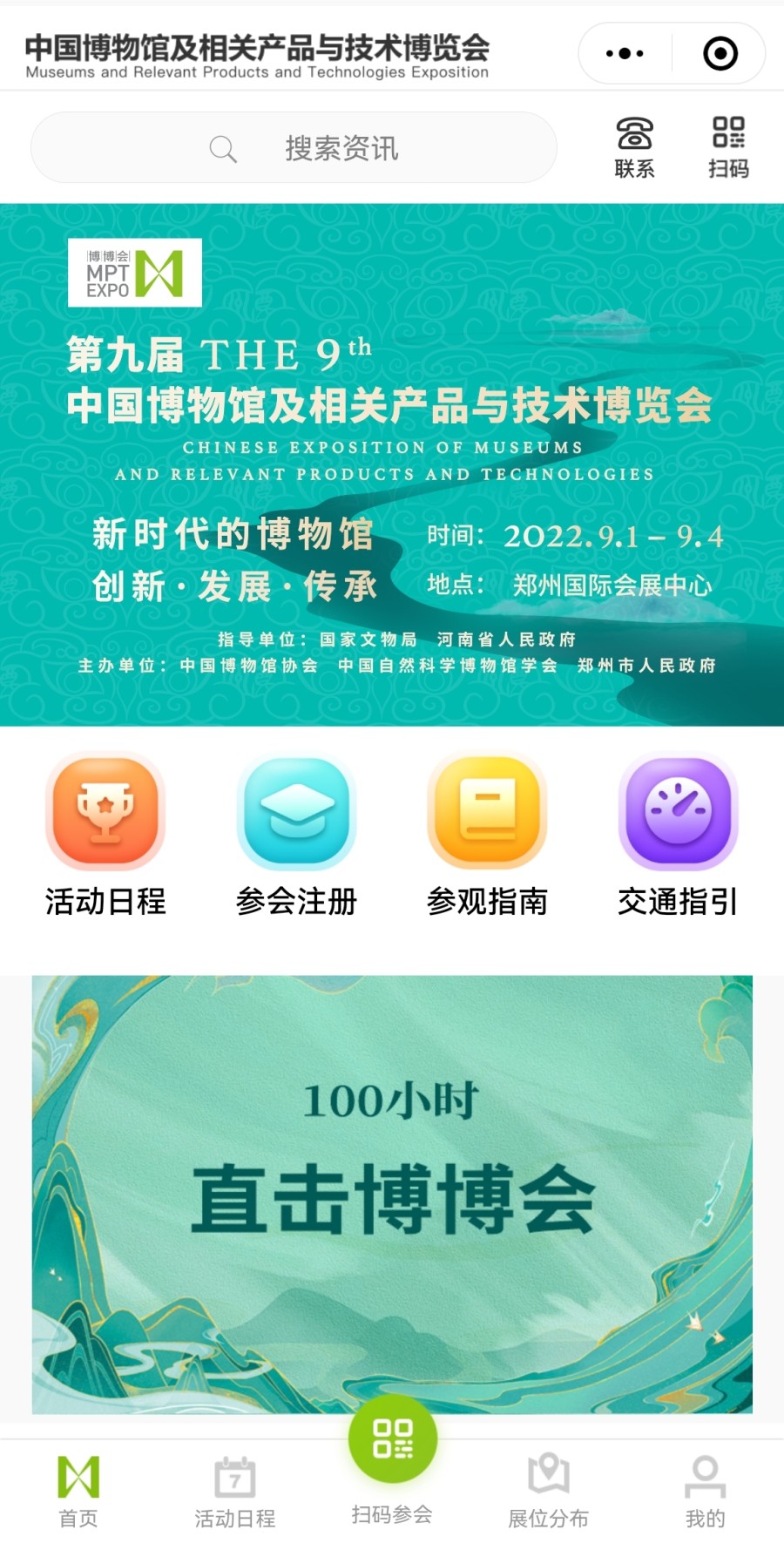Screen dimensions: 784x1550
Task: Switch to the 首页 tab
Action: point(78,1492)
